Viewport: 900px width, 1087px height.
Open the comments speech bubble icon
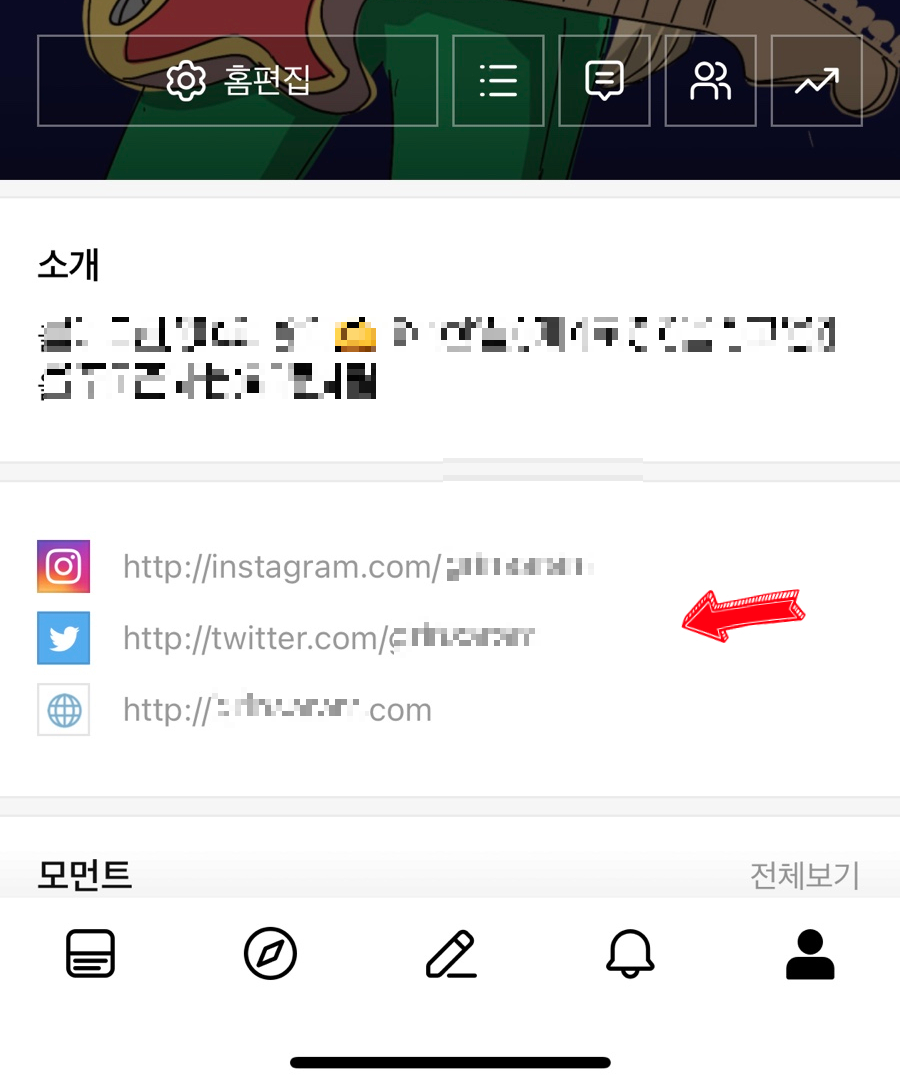[x=604, y=81]
